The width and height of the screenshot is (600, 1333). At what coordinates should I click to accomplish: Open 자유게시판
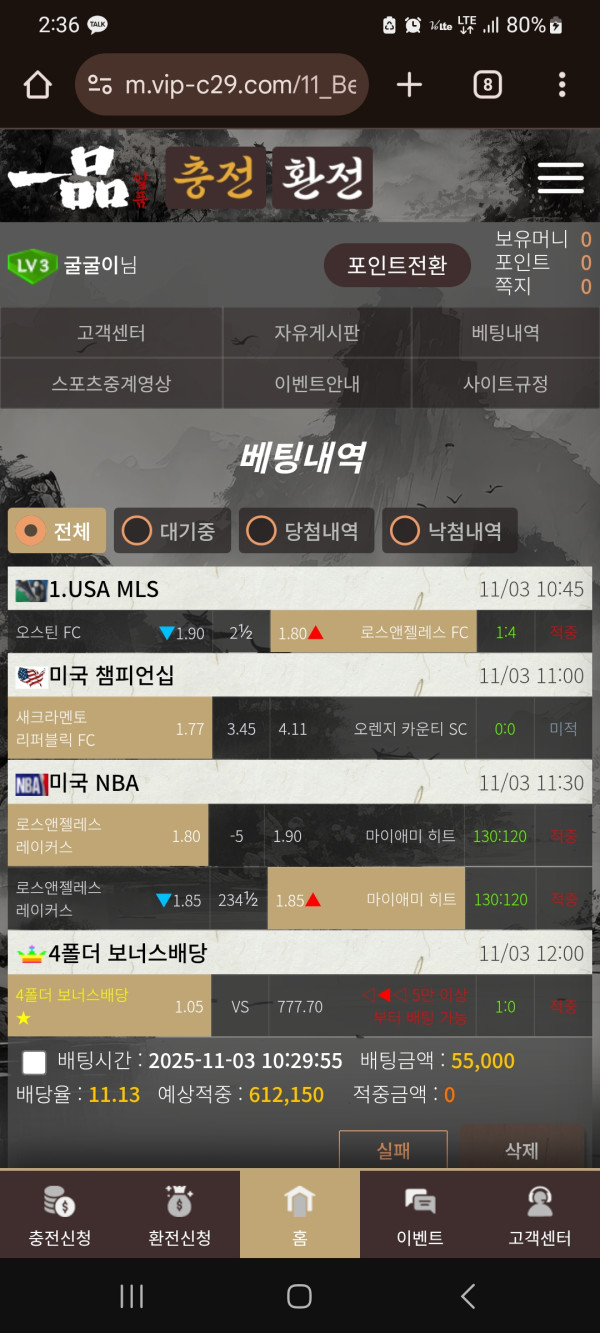pyautogui.click(x=316, y=333)
